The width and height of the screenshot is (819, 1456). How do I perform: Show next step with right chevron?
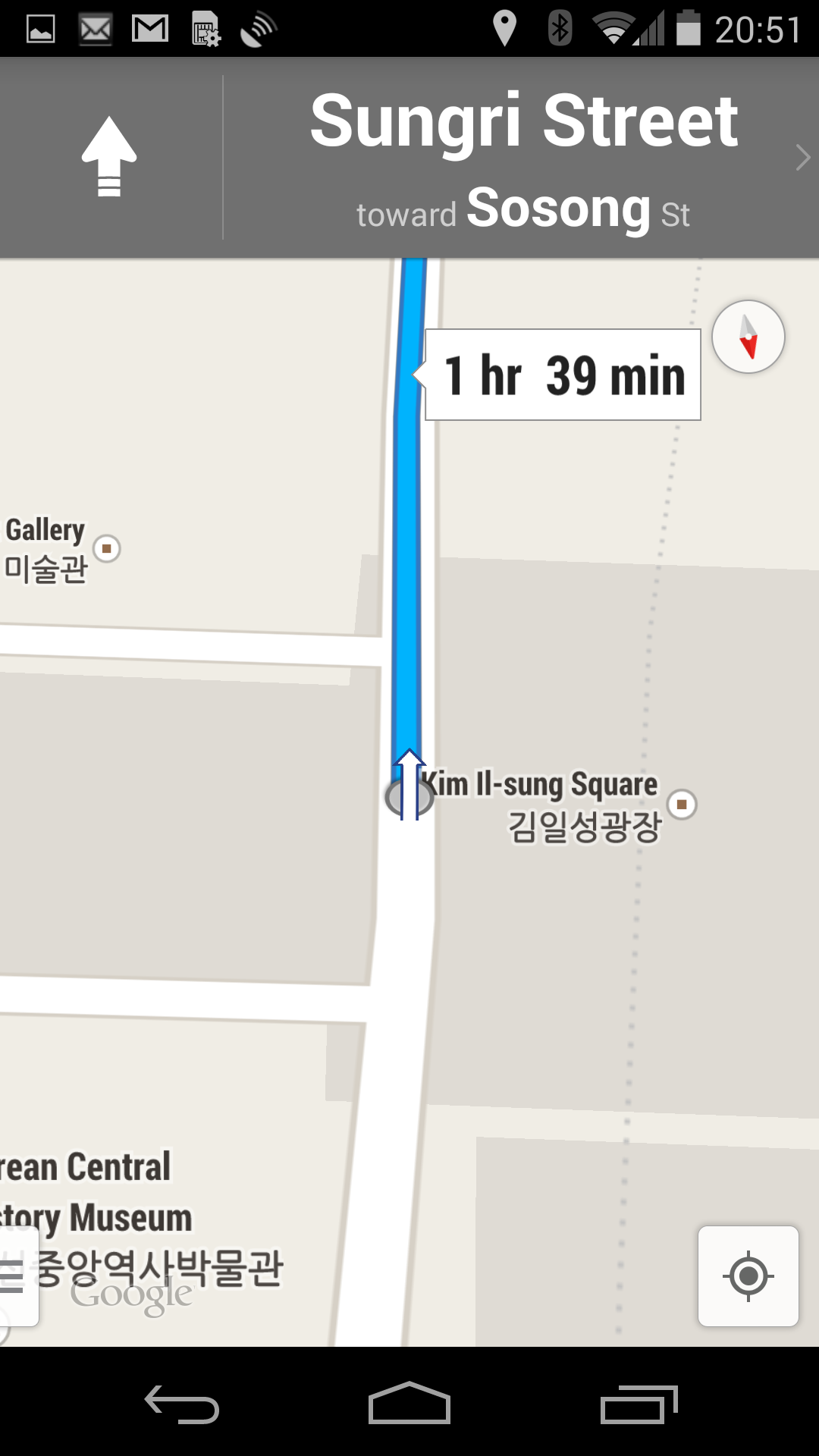pyautogui.click(x=802, y=158)
